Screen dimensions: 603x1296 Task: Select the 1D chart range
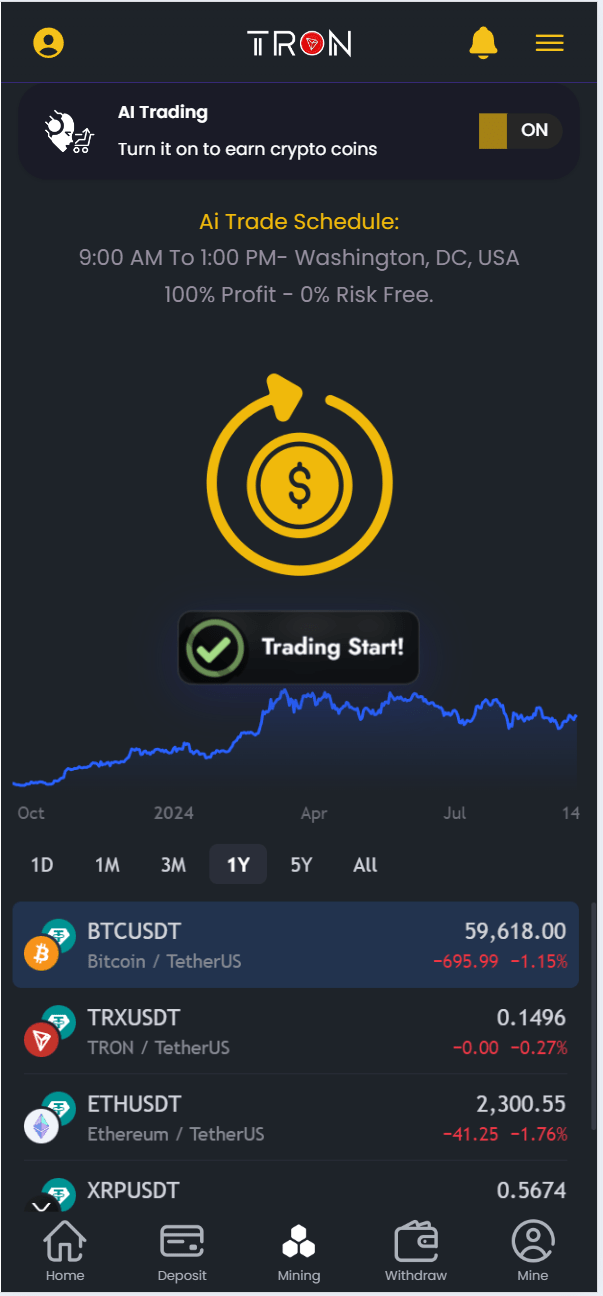pos(42,865)
